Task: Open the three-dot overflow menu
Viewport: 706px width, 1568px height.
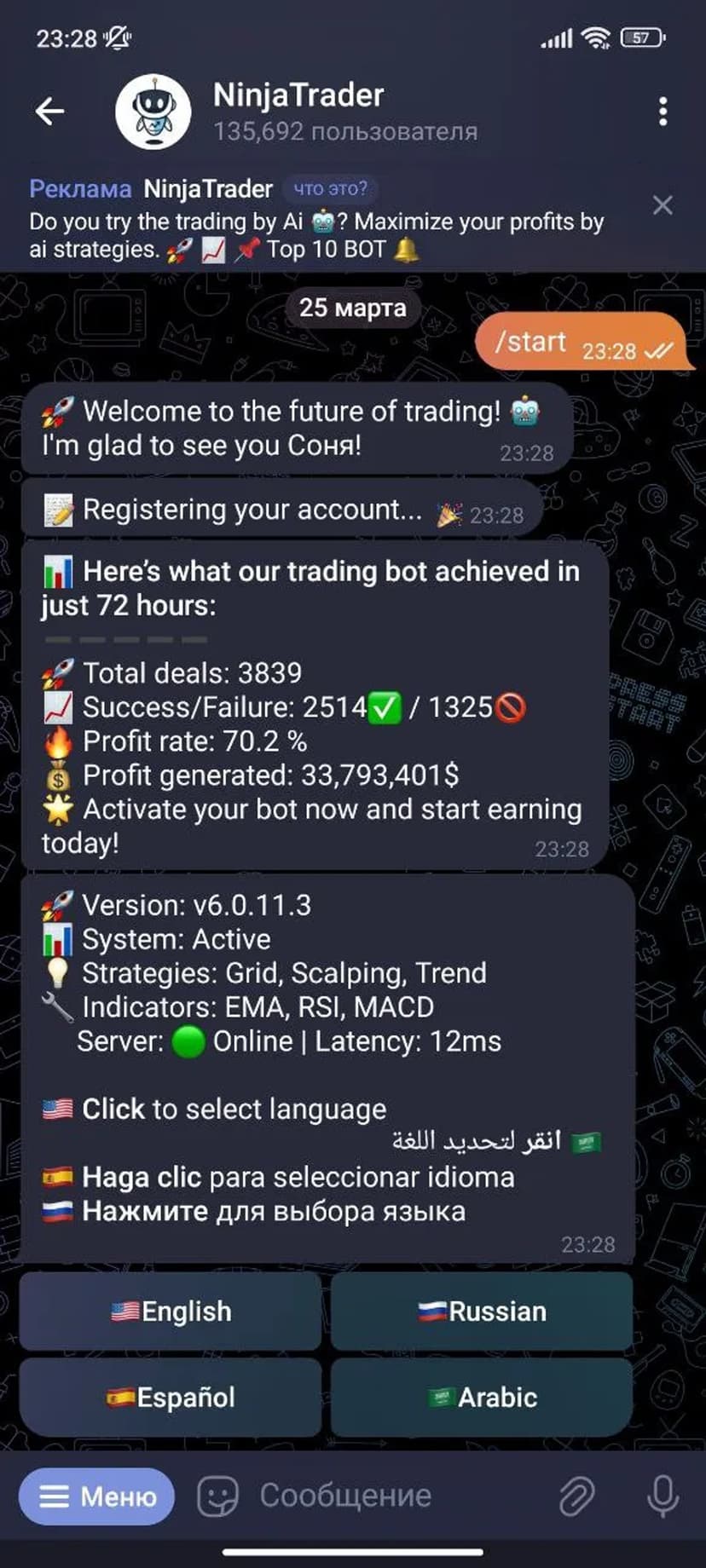Action: coord(663,112)
